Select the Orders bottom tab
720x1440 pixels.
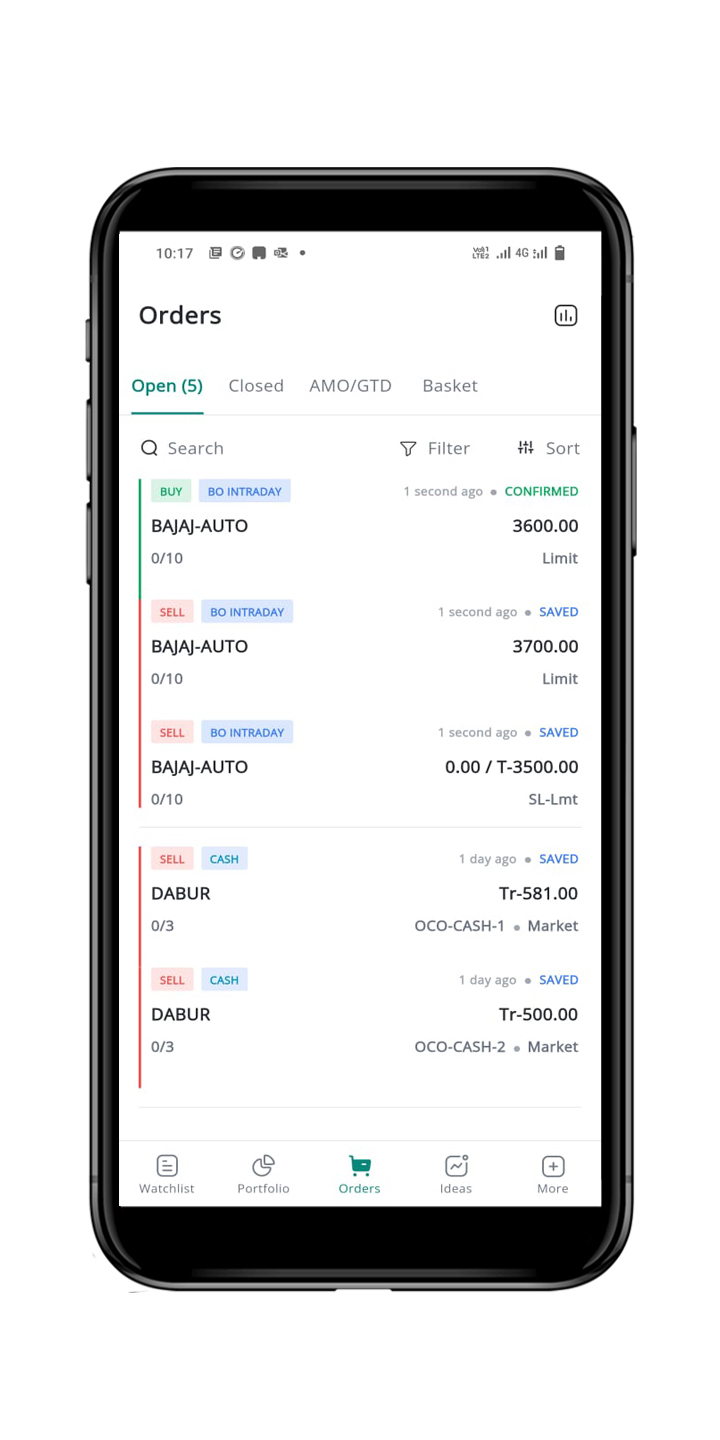click(359, 1174)
